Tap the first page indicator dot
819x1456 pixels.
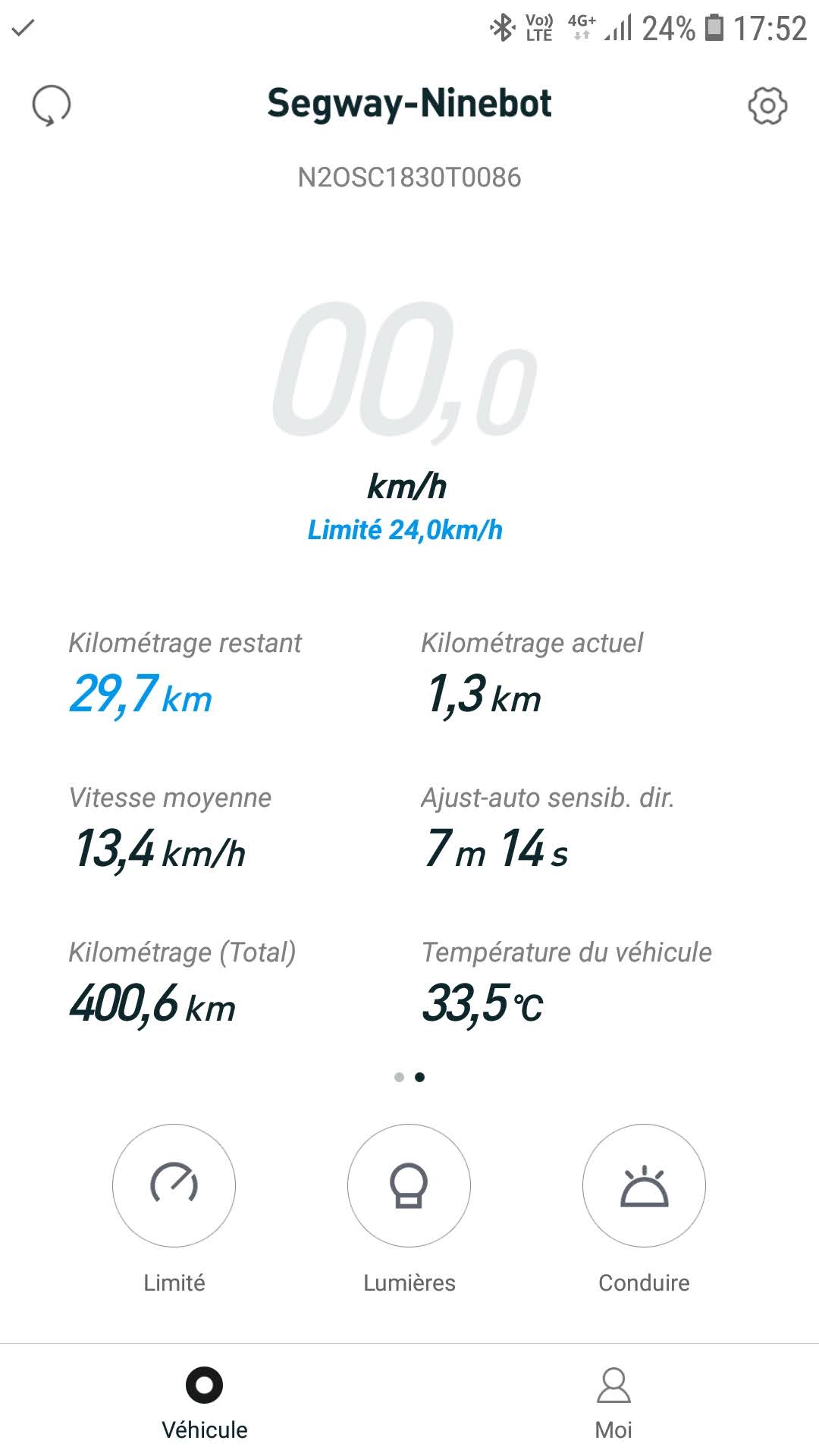399,1077
